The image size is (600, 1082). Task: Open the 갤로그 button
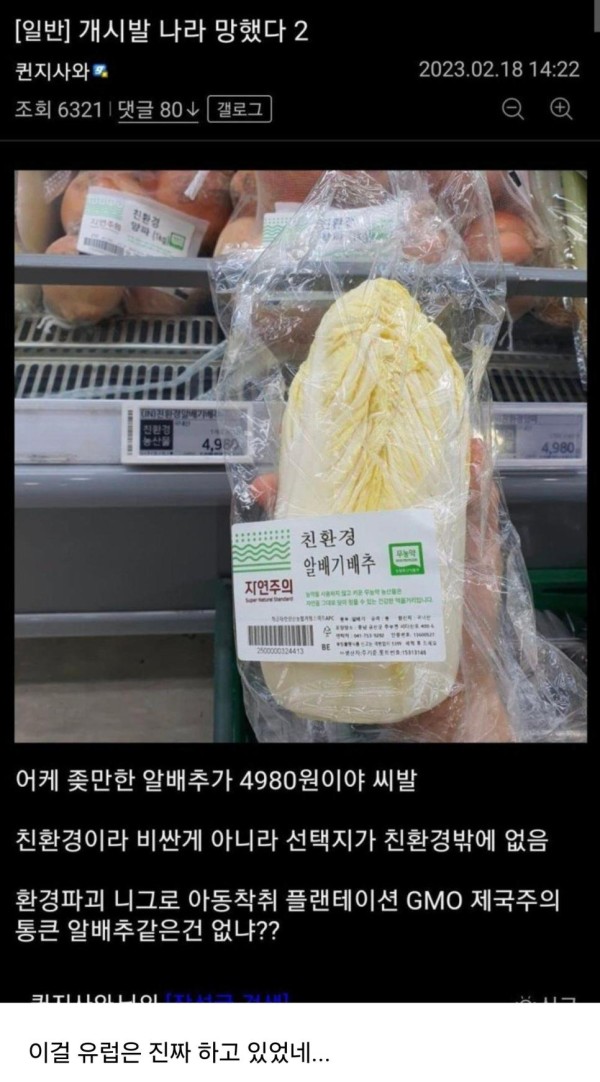[239, 109]
